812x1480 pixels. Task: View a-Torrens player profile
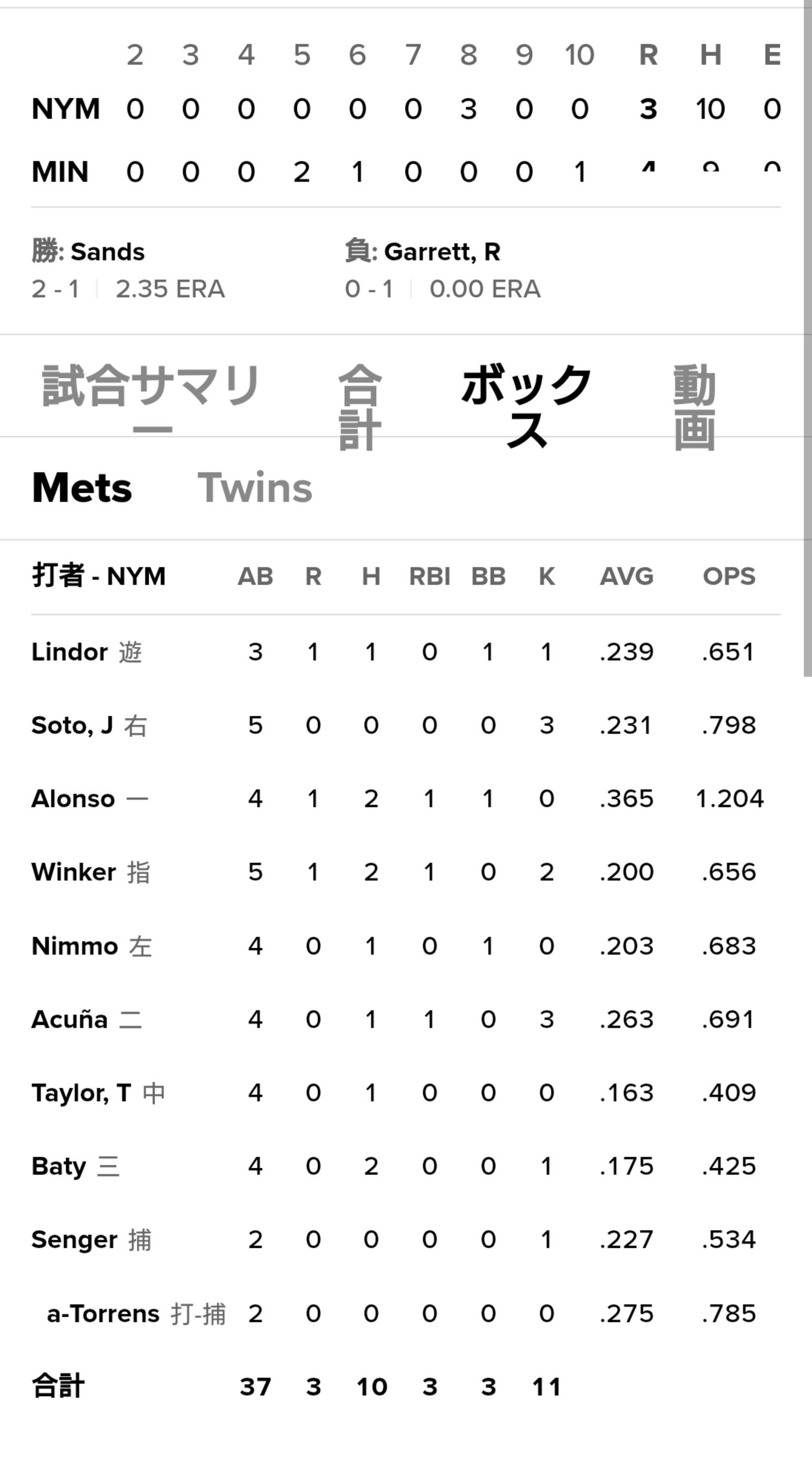(x=103, y=1314)
